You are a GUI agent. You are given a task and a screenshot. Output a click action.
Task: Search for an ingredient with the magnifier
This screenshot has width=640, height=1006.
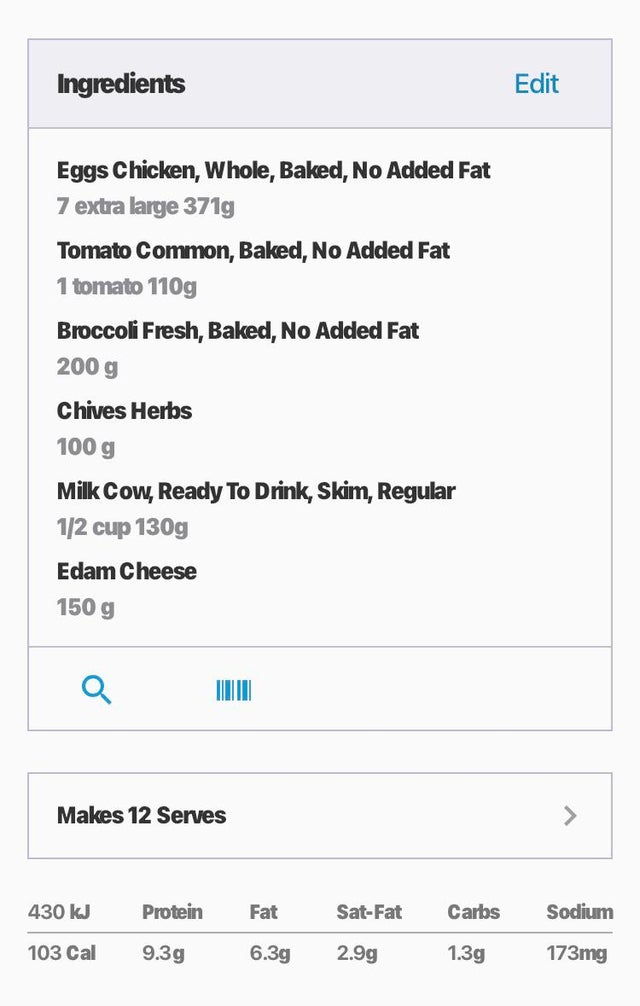(96, 689)
